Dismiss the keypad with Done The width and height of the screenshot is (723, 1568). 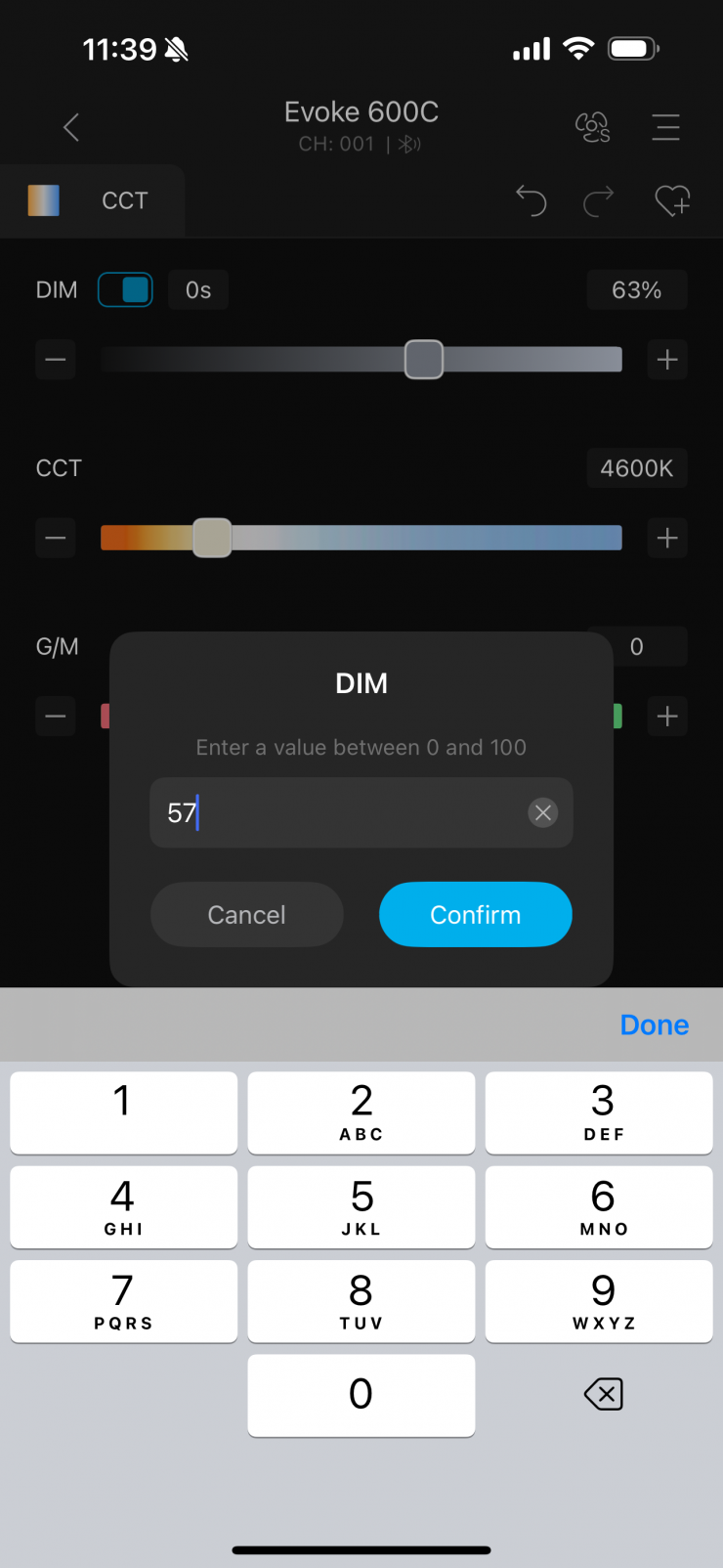[654, 1024]
